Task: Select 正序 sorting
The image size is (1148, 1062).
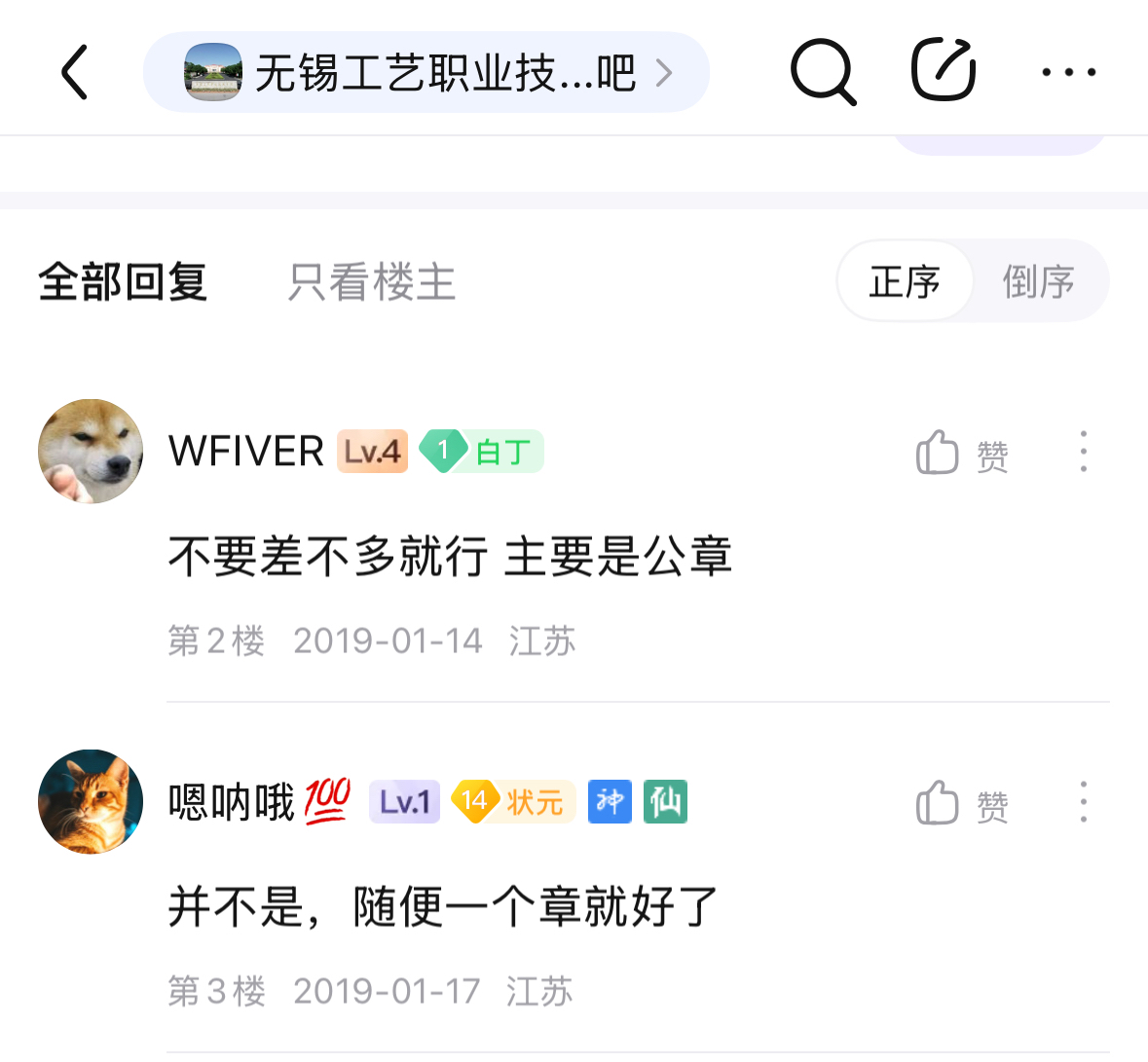Action: [x=905, y=282]
